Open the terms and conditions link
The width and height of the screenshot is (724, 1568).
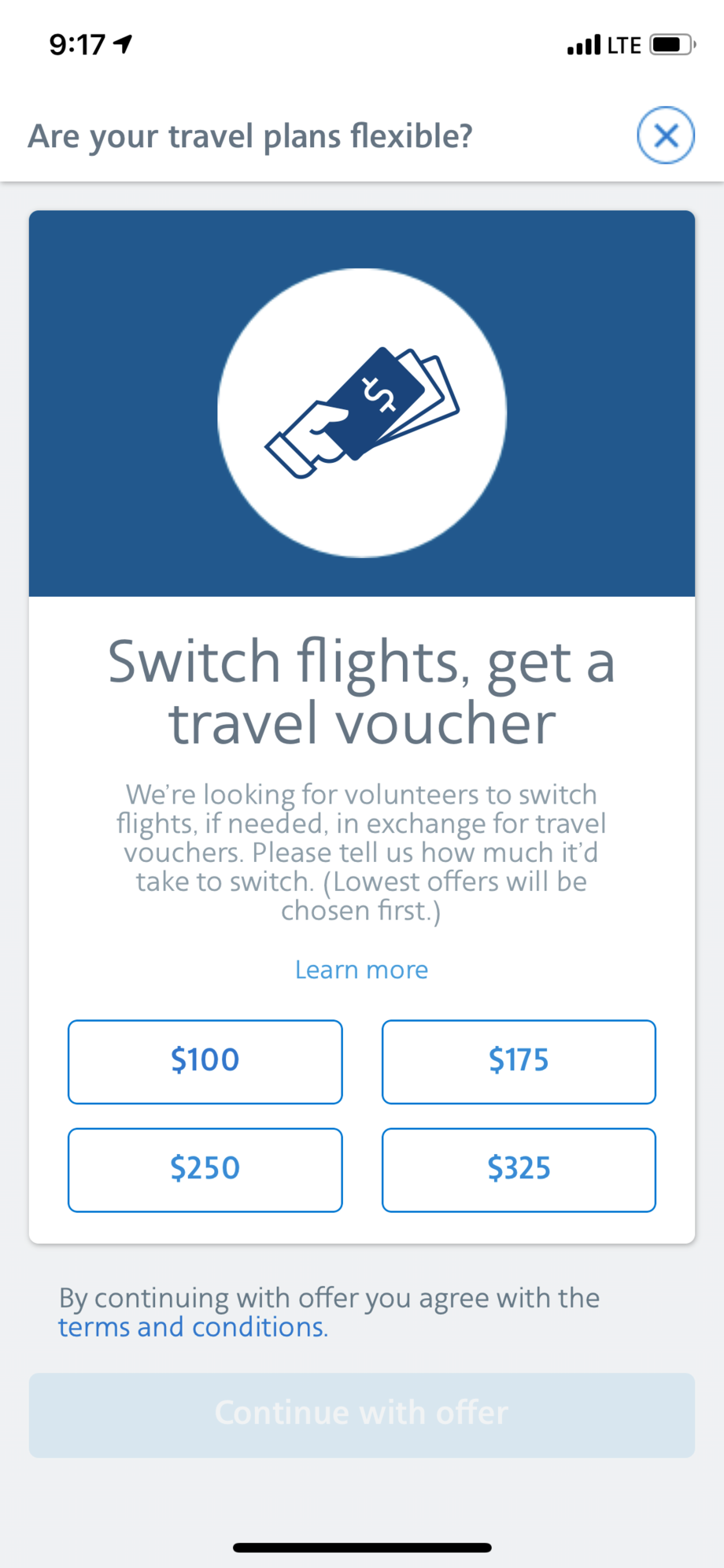coord(193,1327)
